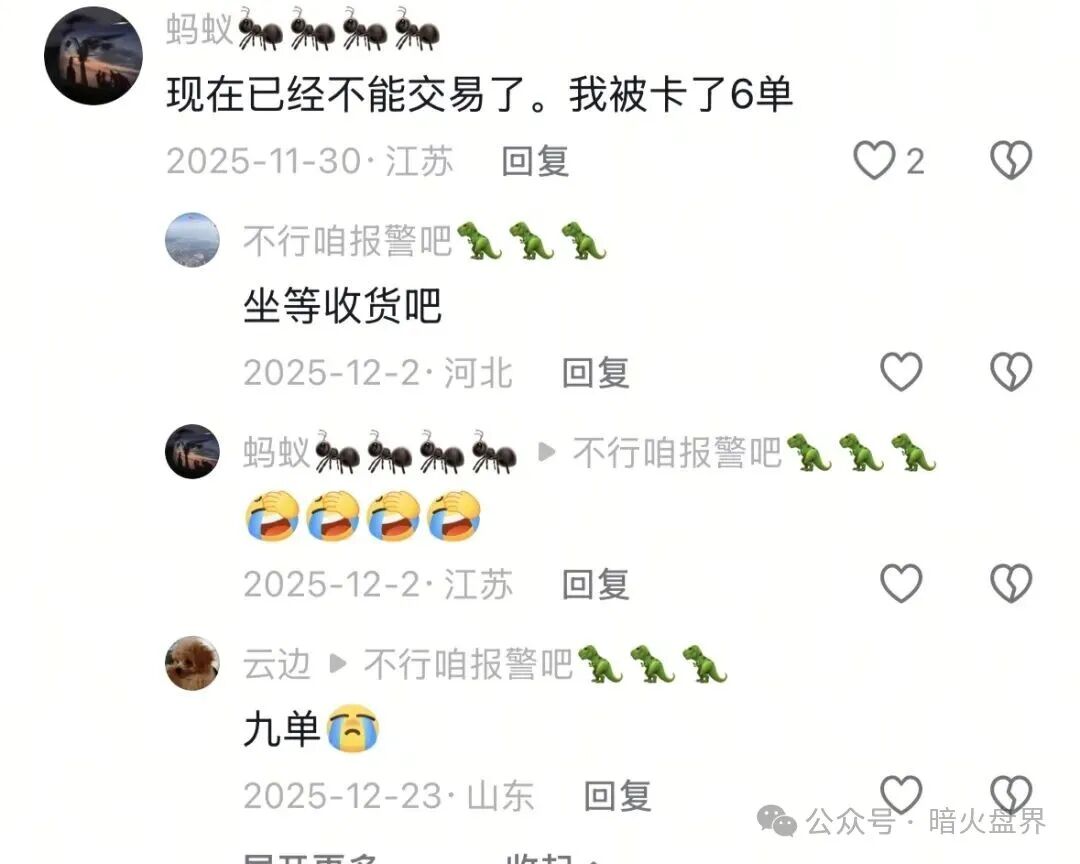The image size is (1080, 864).
Task: Reply to 蚂蚁's emoji comment from 江苏 2025-12-2
Action: click(x=595, y=584)
